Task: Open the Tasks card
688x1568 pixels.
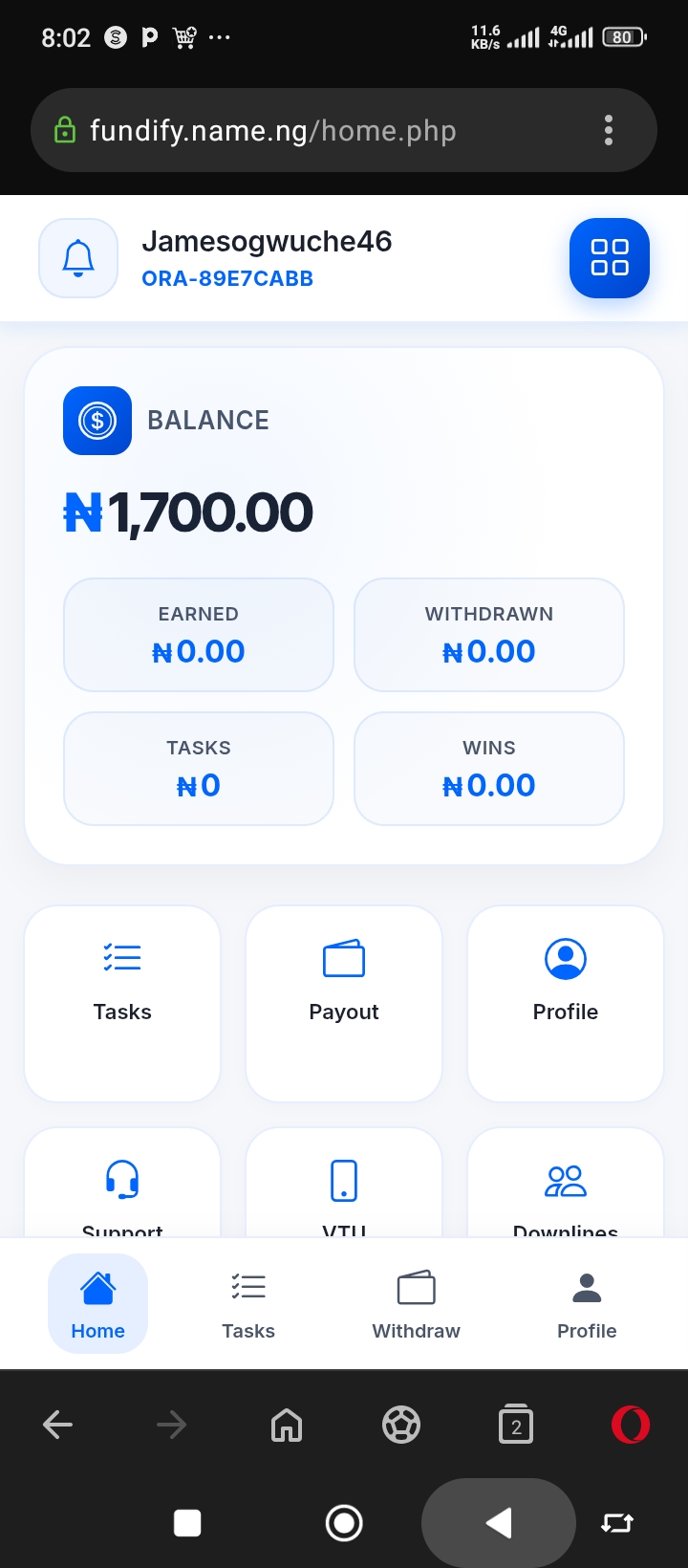Action: (x=122, y=1003)
